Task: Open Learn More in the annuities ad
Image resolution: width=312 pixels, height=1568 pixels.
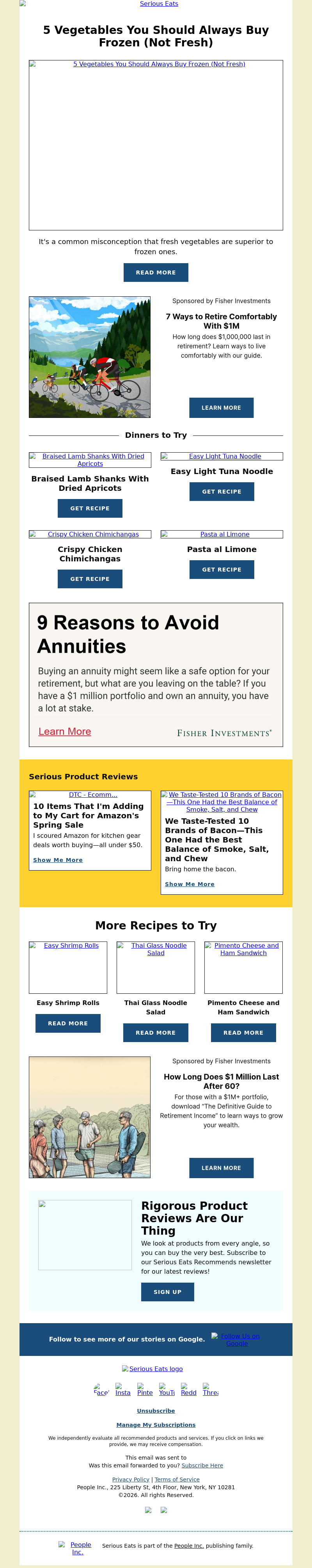Action: (x=65, y=731)
